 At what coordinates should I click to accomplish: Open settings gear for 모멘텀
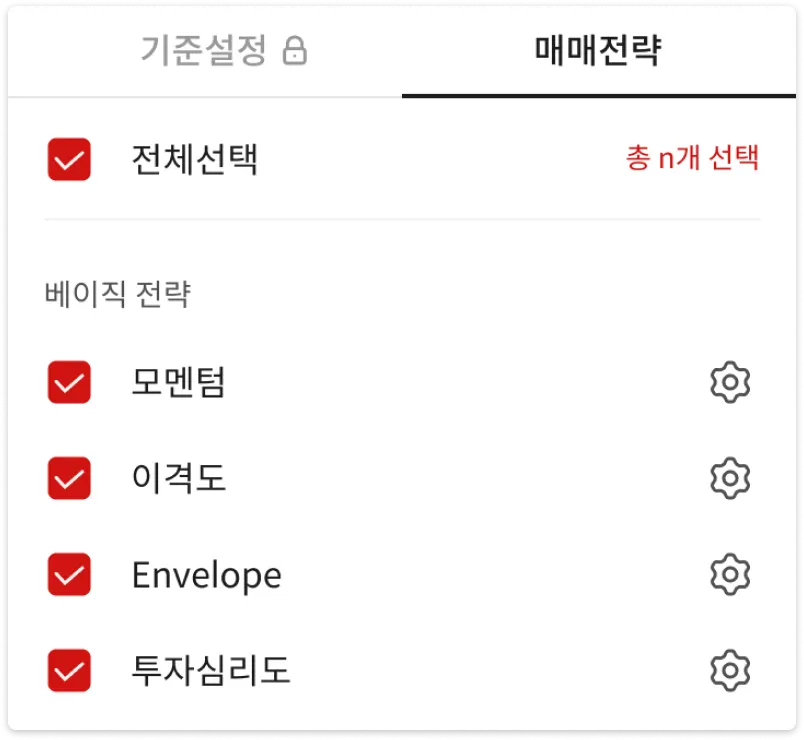730,382
